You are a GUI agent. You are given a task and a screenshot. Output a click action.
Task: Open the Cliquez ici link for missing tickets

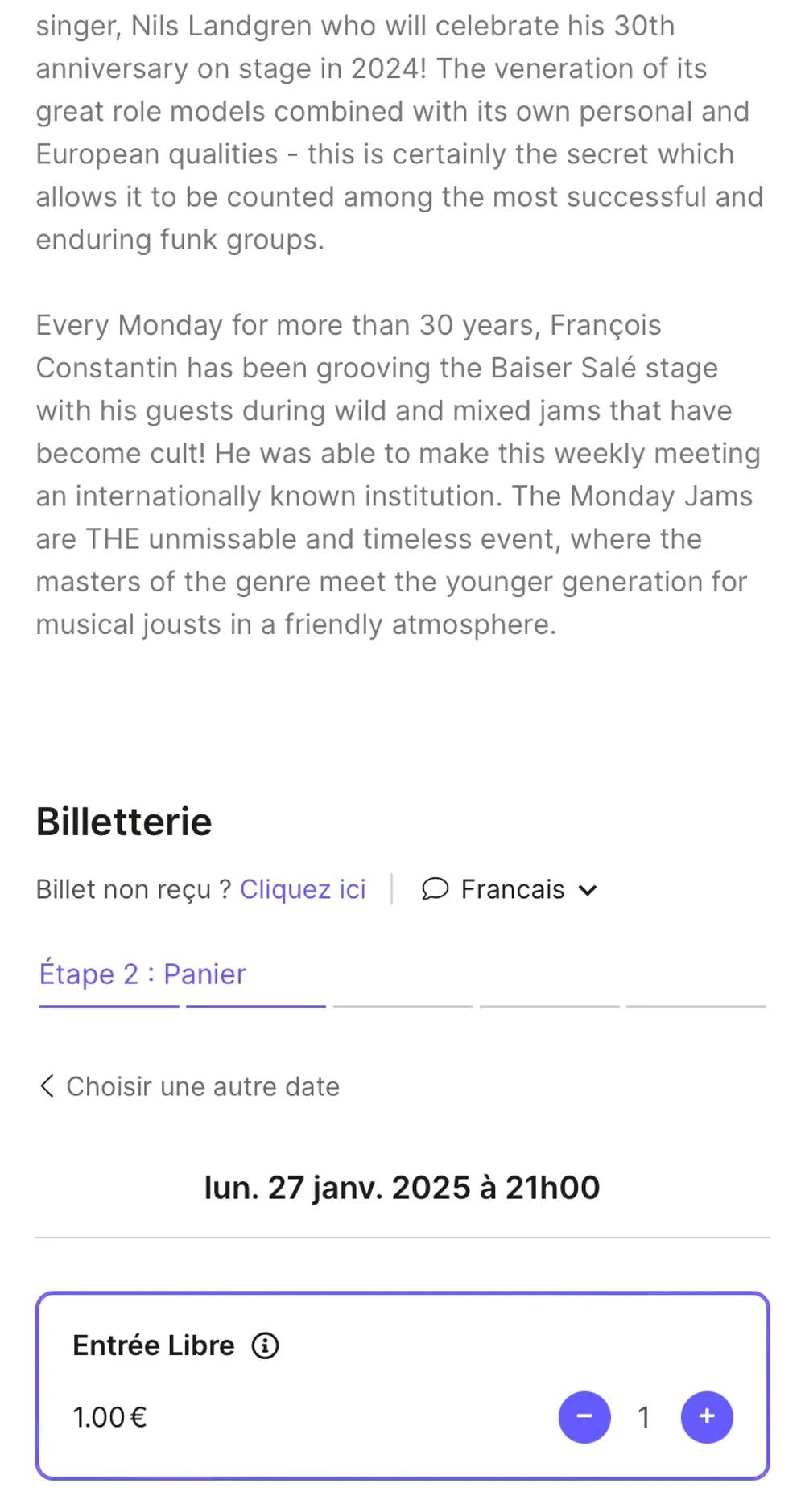pyautogui.click(x=303, y=888)
